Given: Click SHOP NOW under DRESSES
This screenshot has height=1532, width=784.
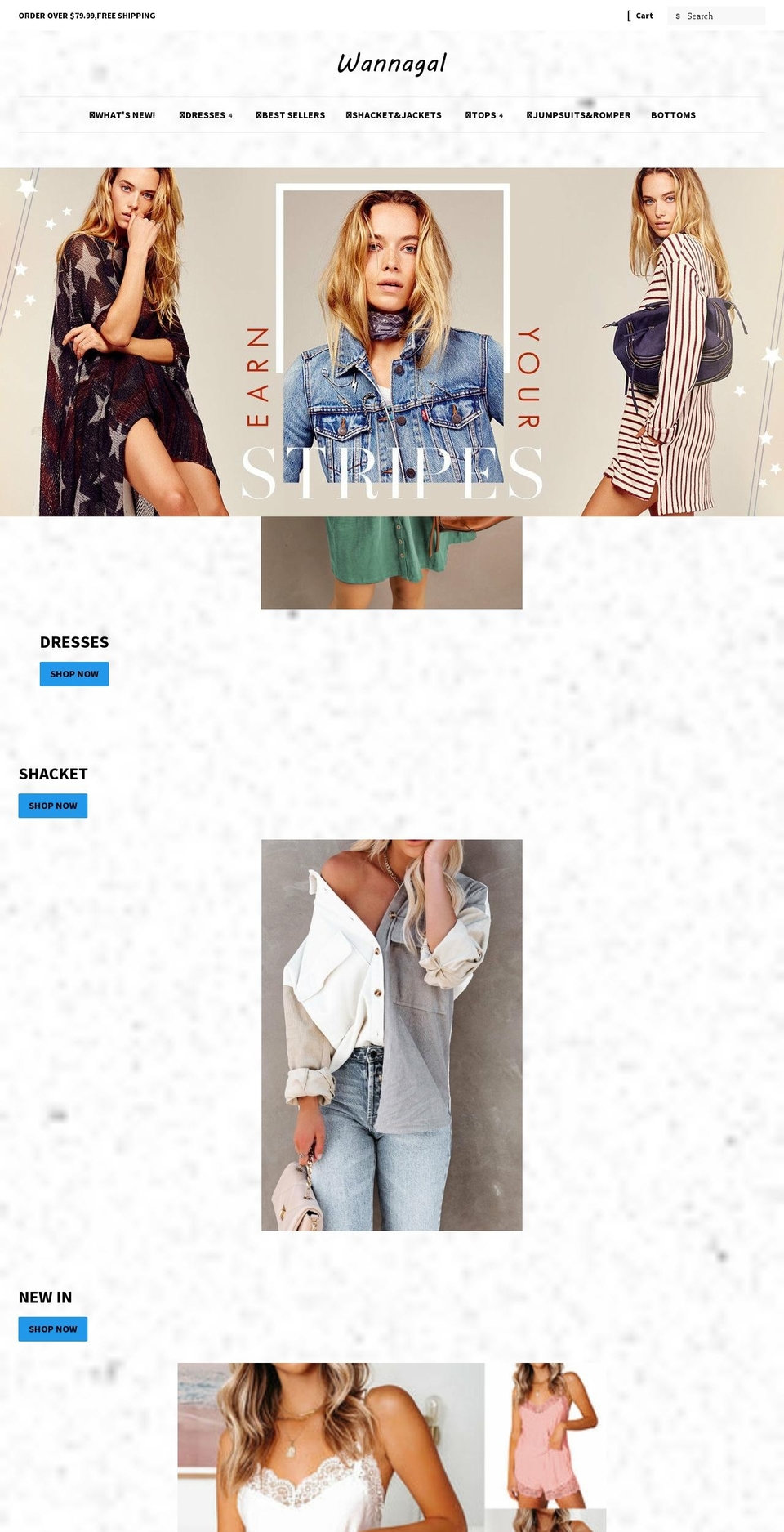Looking at the screenshot, I should (73, 674).
